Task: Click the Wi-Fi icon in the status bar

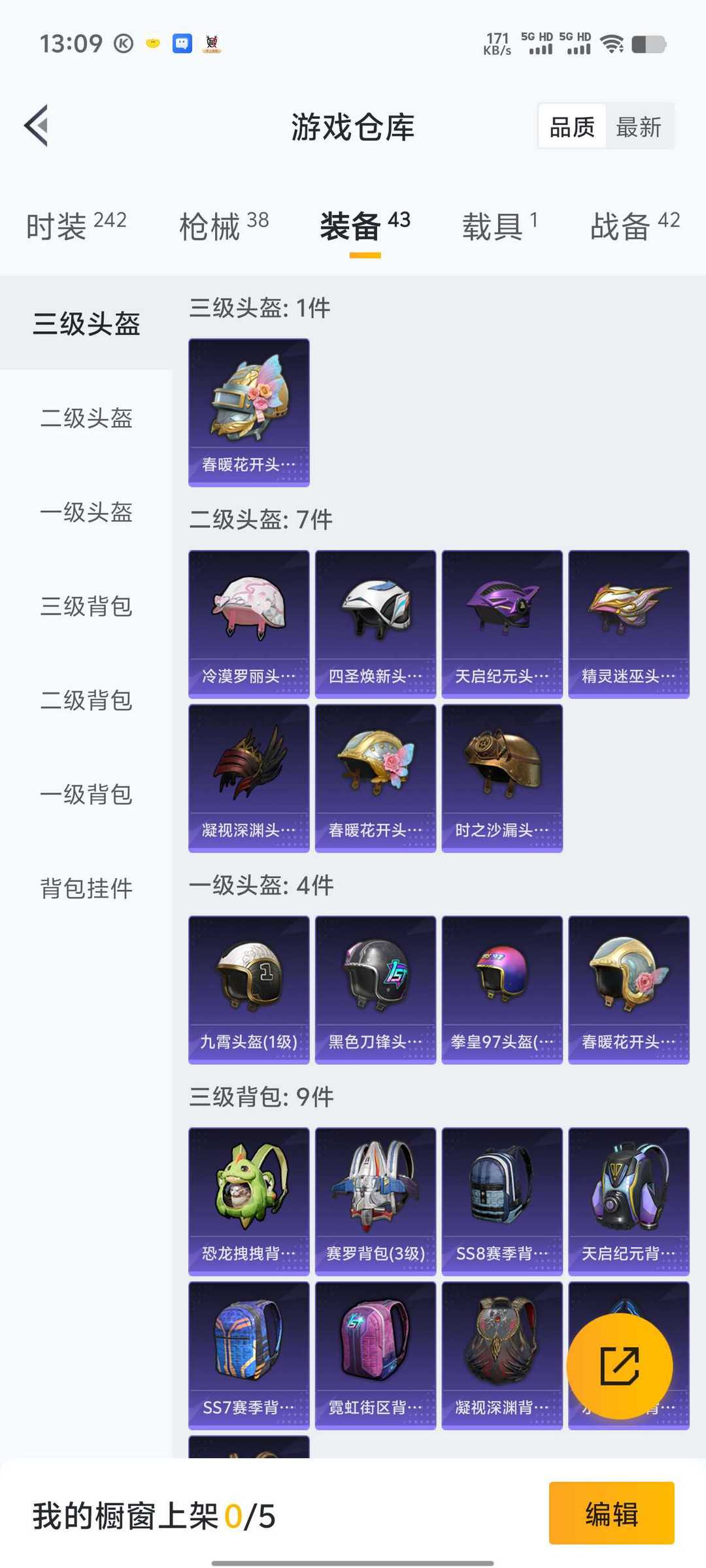Action: coord(612,44)
